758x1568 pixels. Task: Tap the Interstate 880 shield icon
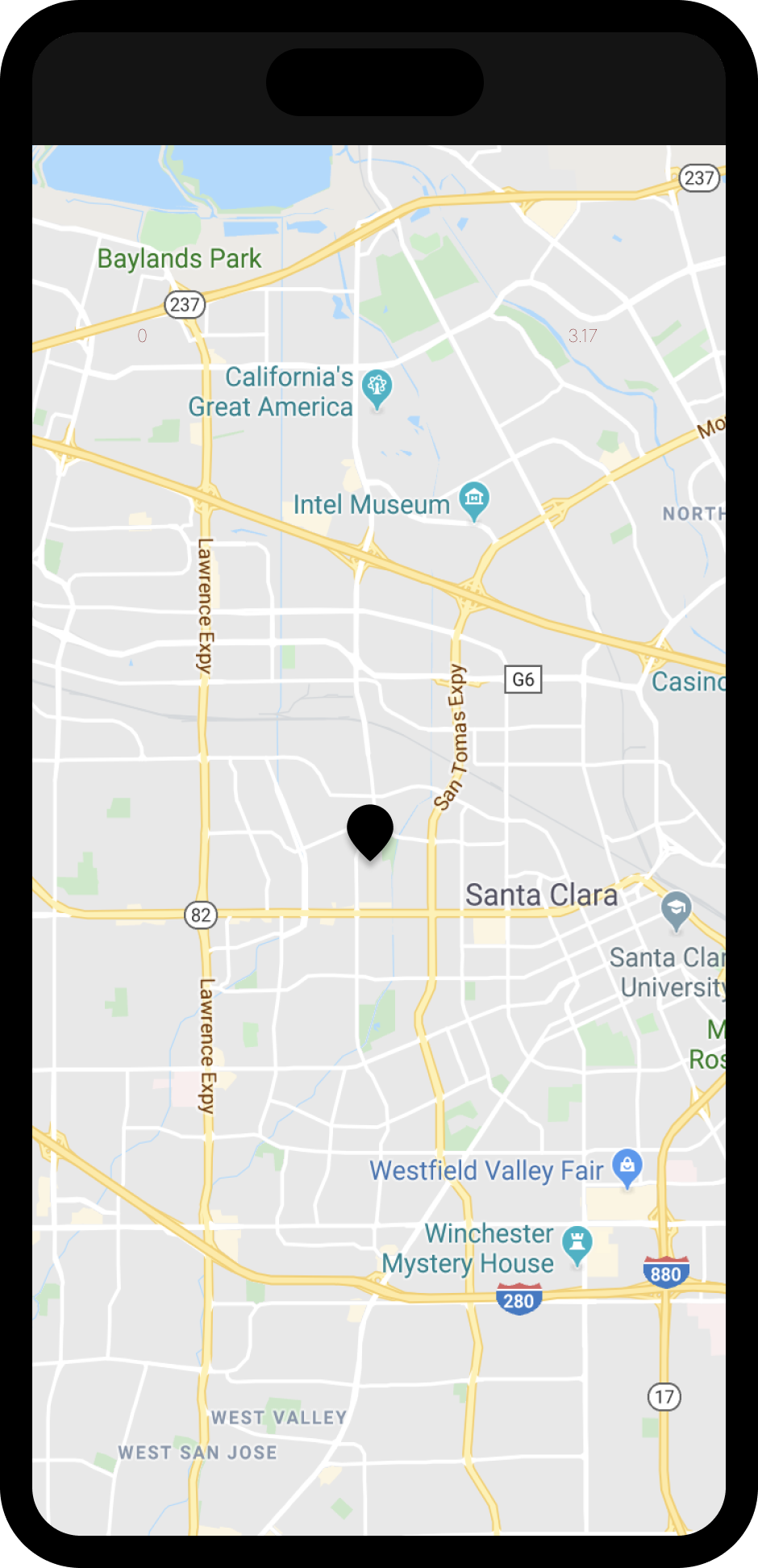click(664, 1272)
